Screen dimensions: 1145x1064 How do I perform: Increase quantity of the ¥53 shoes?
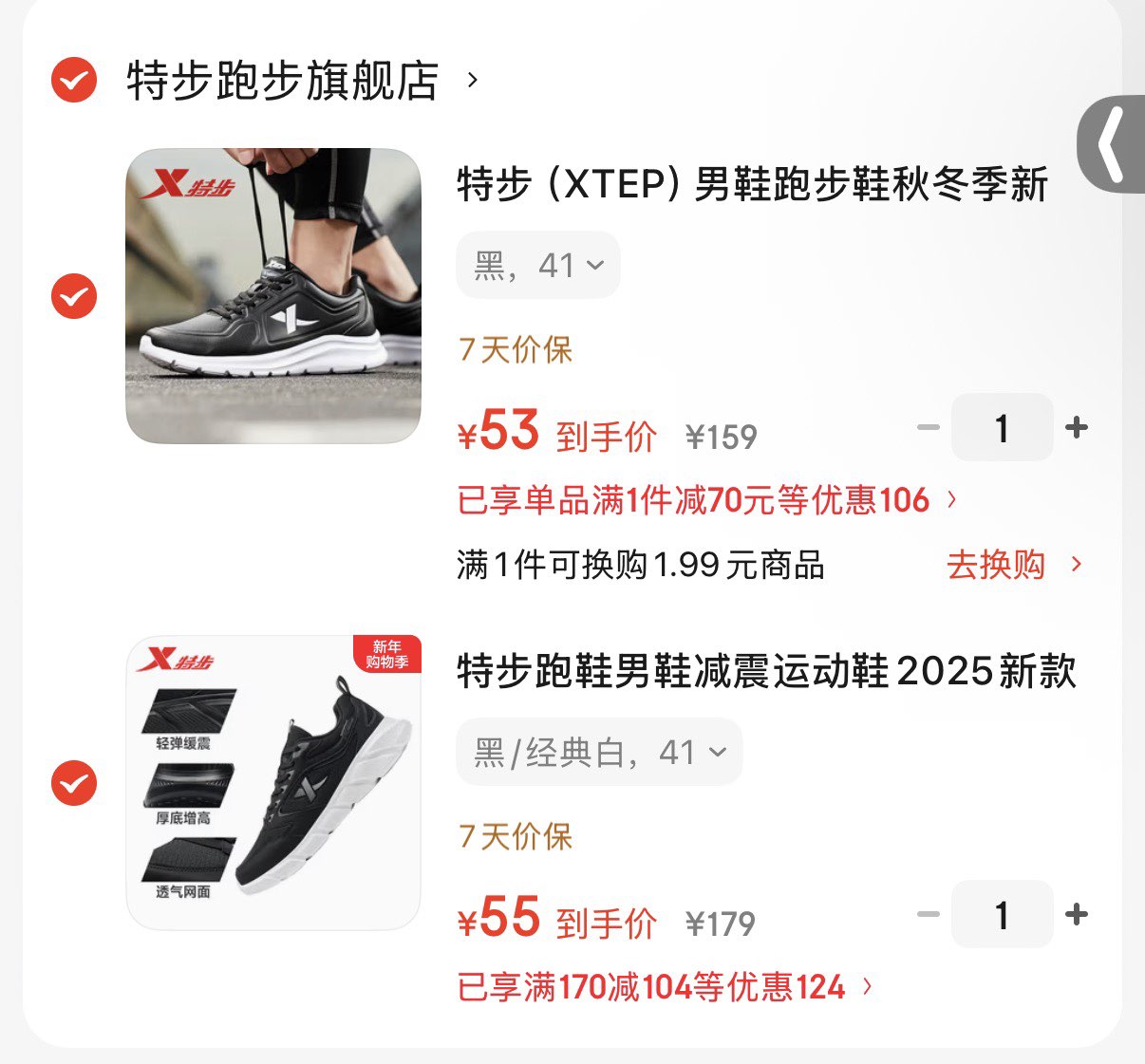tap(1077, 428)
